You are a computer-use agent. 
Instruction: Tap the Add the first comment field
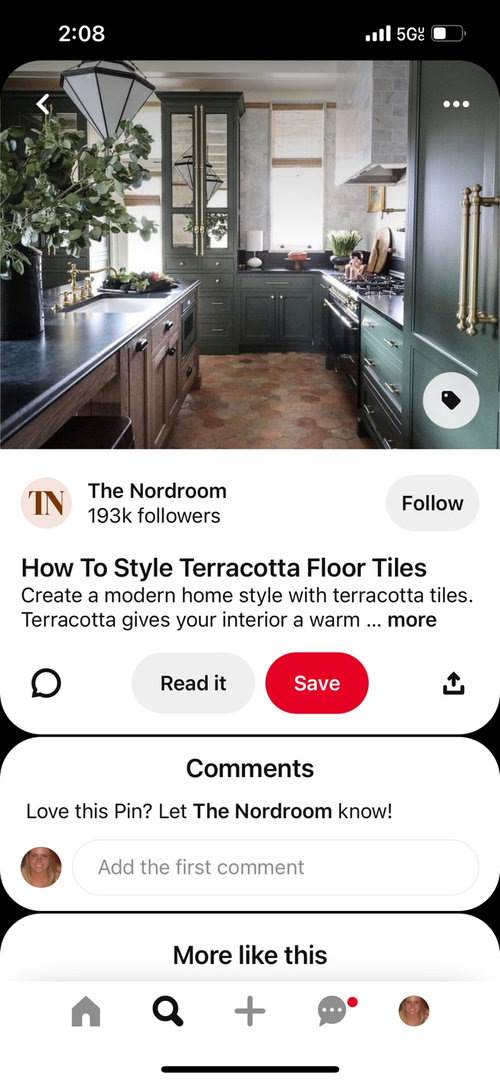pyautogui.click(x=275, y=867)
